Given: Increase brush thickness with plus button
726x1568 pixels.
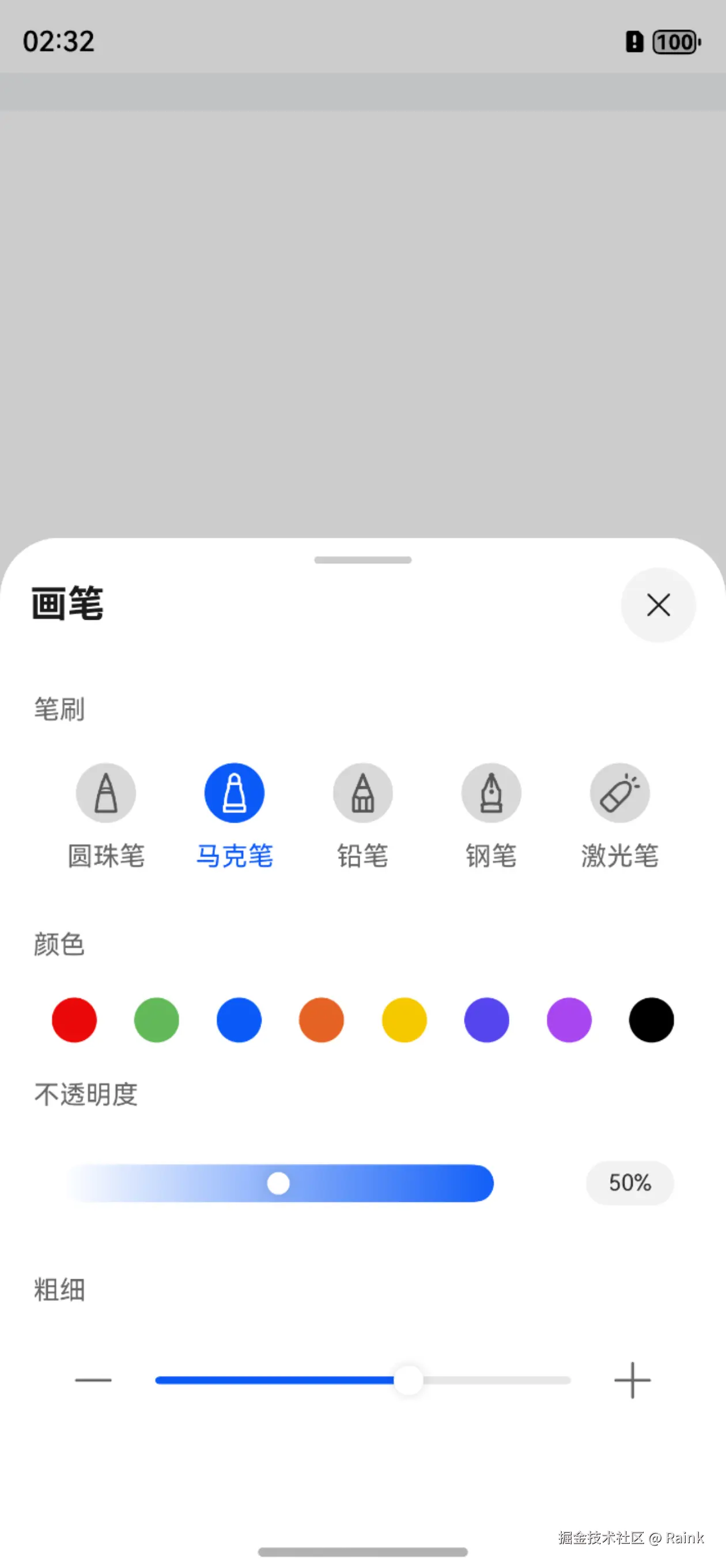Looking at the screenshot, I should [x=632, y=1381].
